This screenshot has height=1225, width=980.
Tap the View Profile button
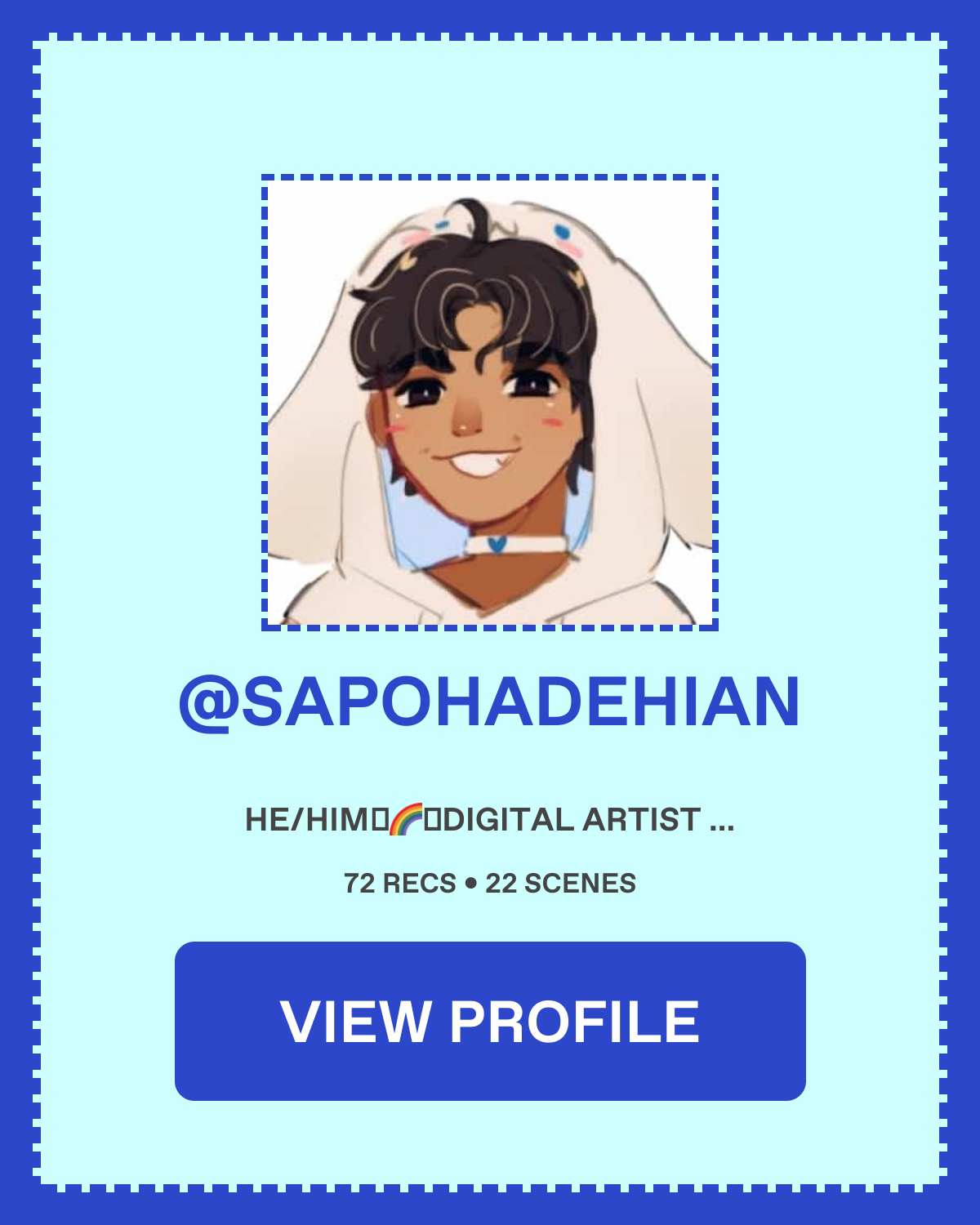coord(490,1021)
